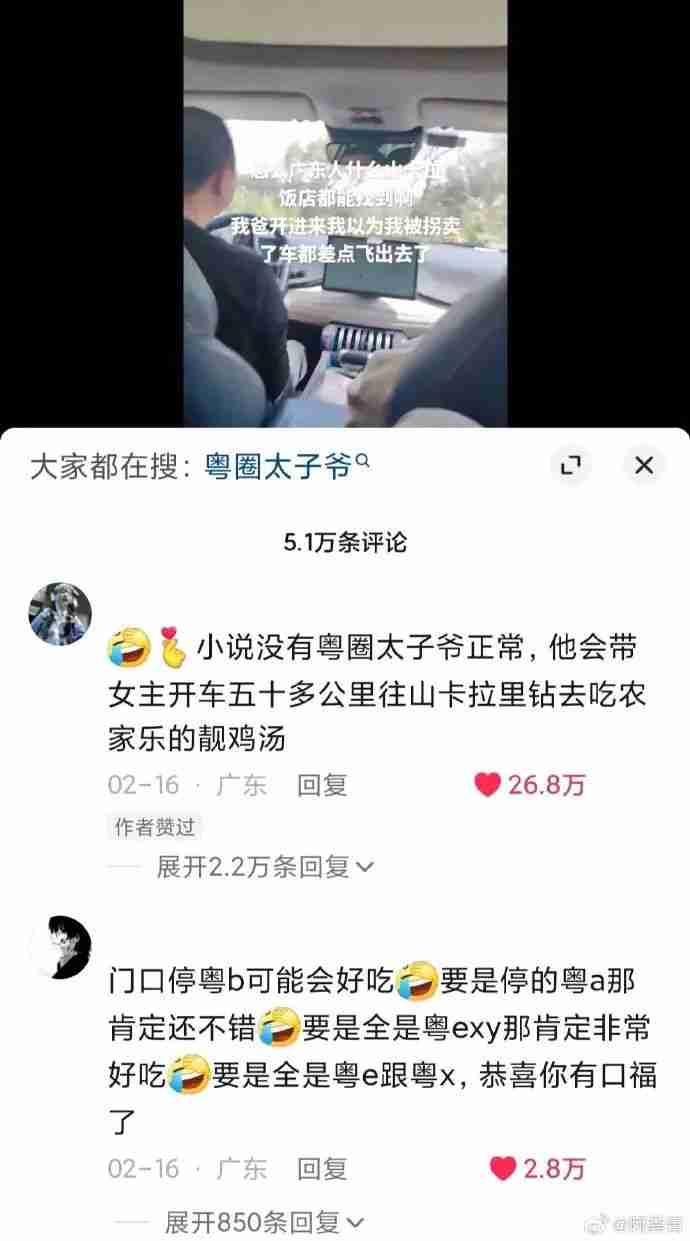This screenshot has height=1241, width=690.
Task: Expand the 850 replies
Action: tap(265, 1221)
